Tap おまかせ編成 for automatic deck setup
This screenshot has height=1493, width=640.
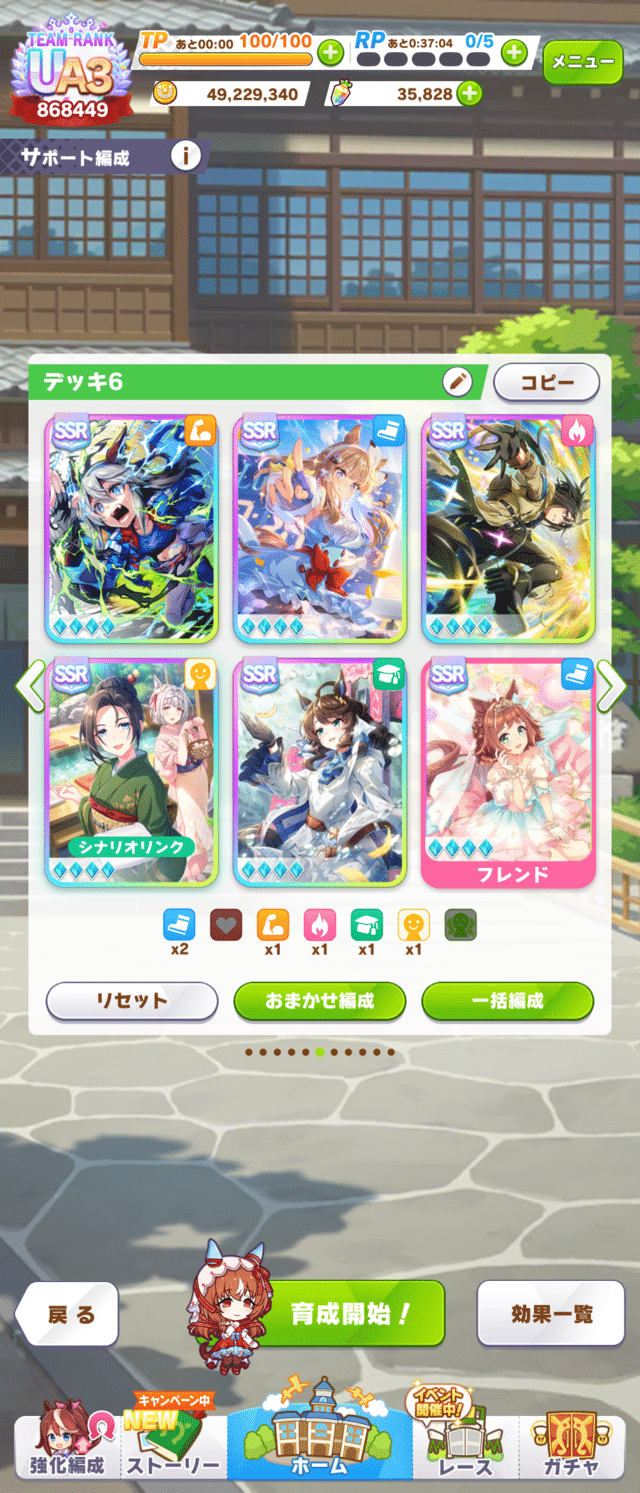pyautogui.click(x=320, y=1000)
